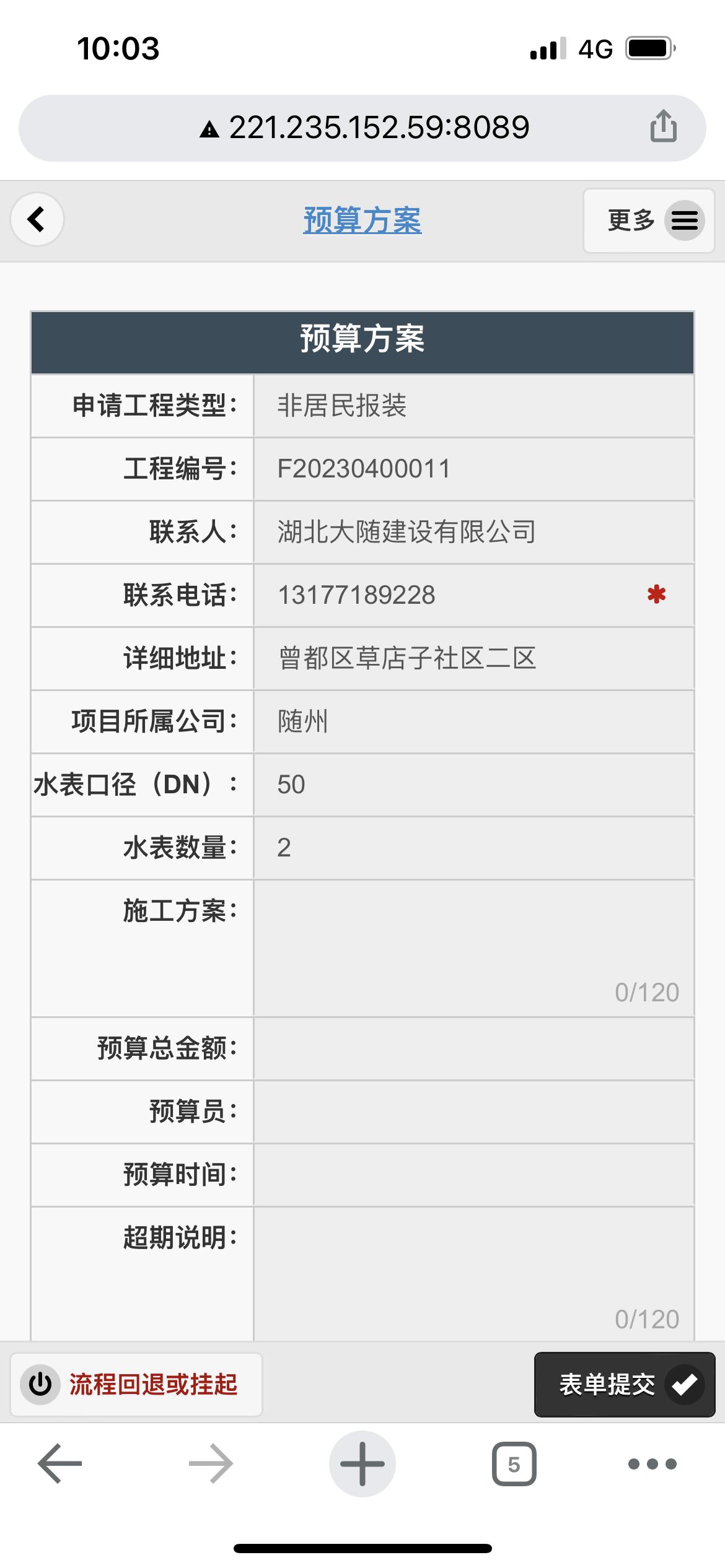Screen dimensions: 725x1568
Task: Tap 流程回退或挂起 button
Action: (x=136, y=1384)
